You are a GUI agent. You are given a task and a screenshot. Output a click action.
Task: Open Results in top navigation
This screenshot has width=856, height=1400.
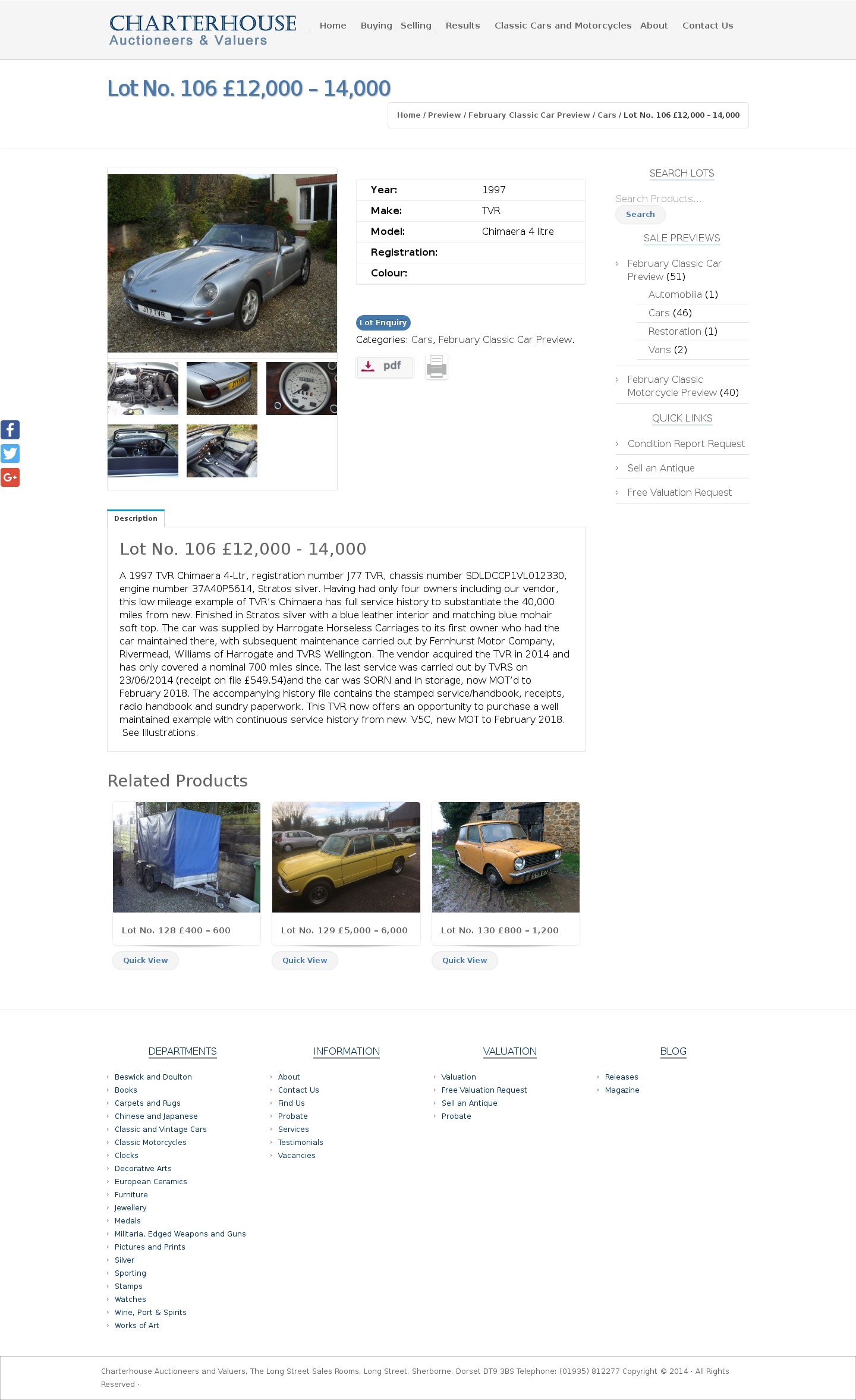[x=462, y=26]
